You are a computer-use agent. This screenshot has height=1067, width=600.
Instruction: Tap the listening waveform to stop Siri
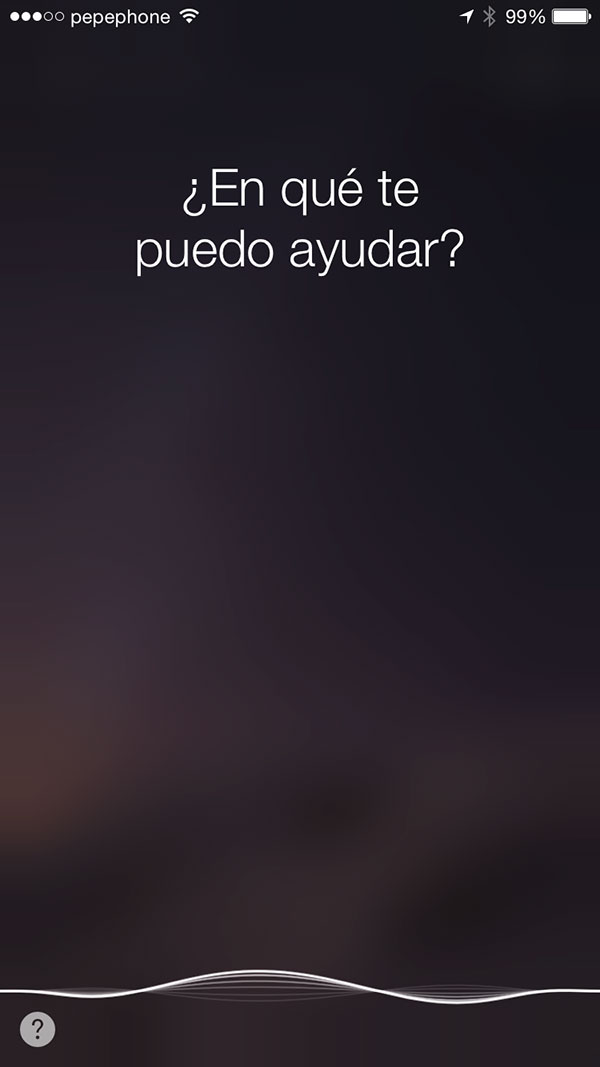tap(300, 988)
